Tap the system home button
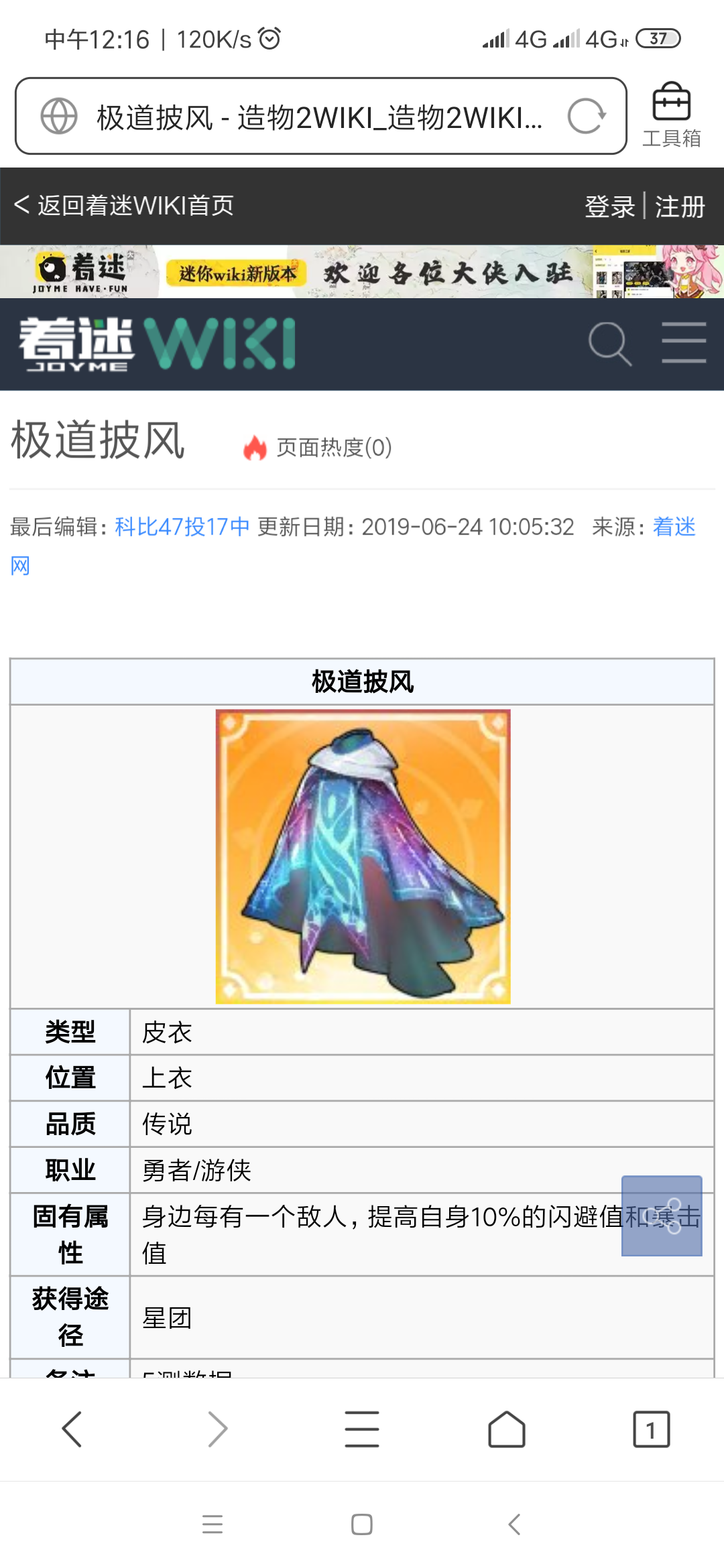The height and width of the screenshot is (1568, 724). click(362, 1524)
